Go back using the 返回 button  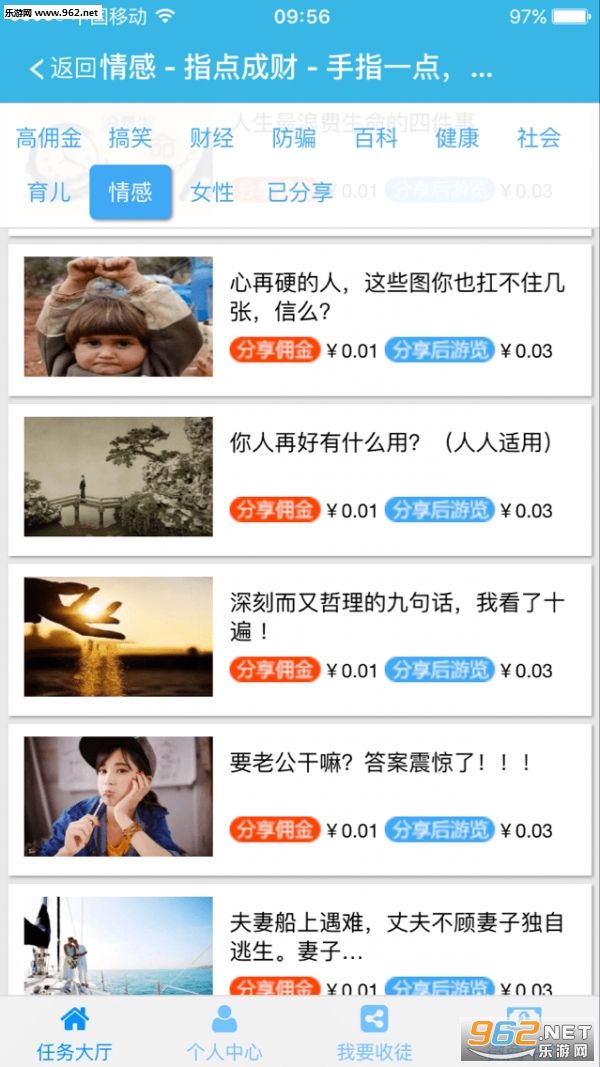[63, 68]
